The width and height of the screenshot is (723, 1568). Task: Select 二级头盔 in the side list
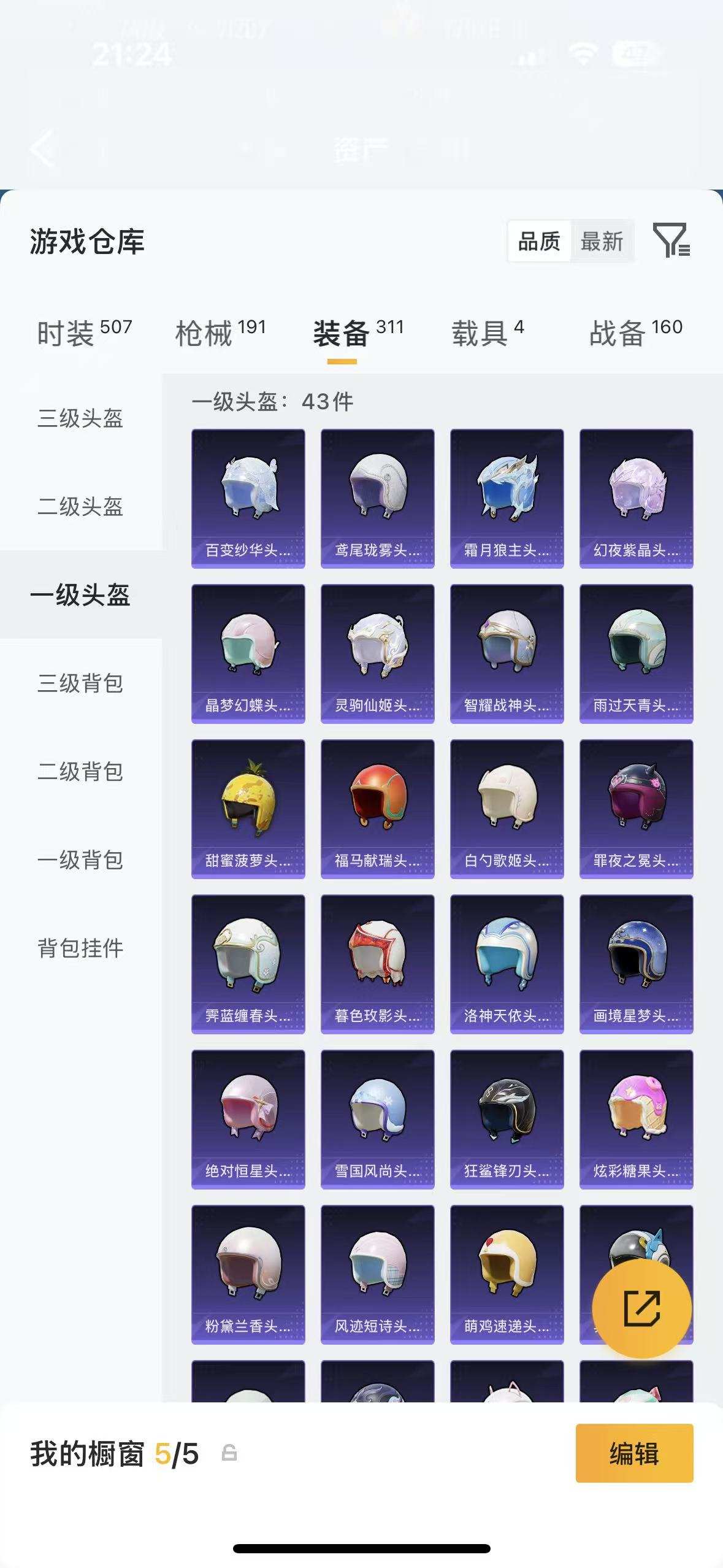pyautogui.click(x=80, y=507)
